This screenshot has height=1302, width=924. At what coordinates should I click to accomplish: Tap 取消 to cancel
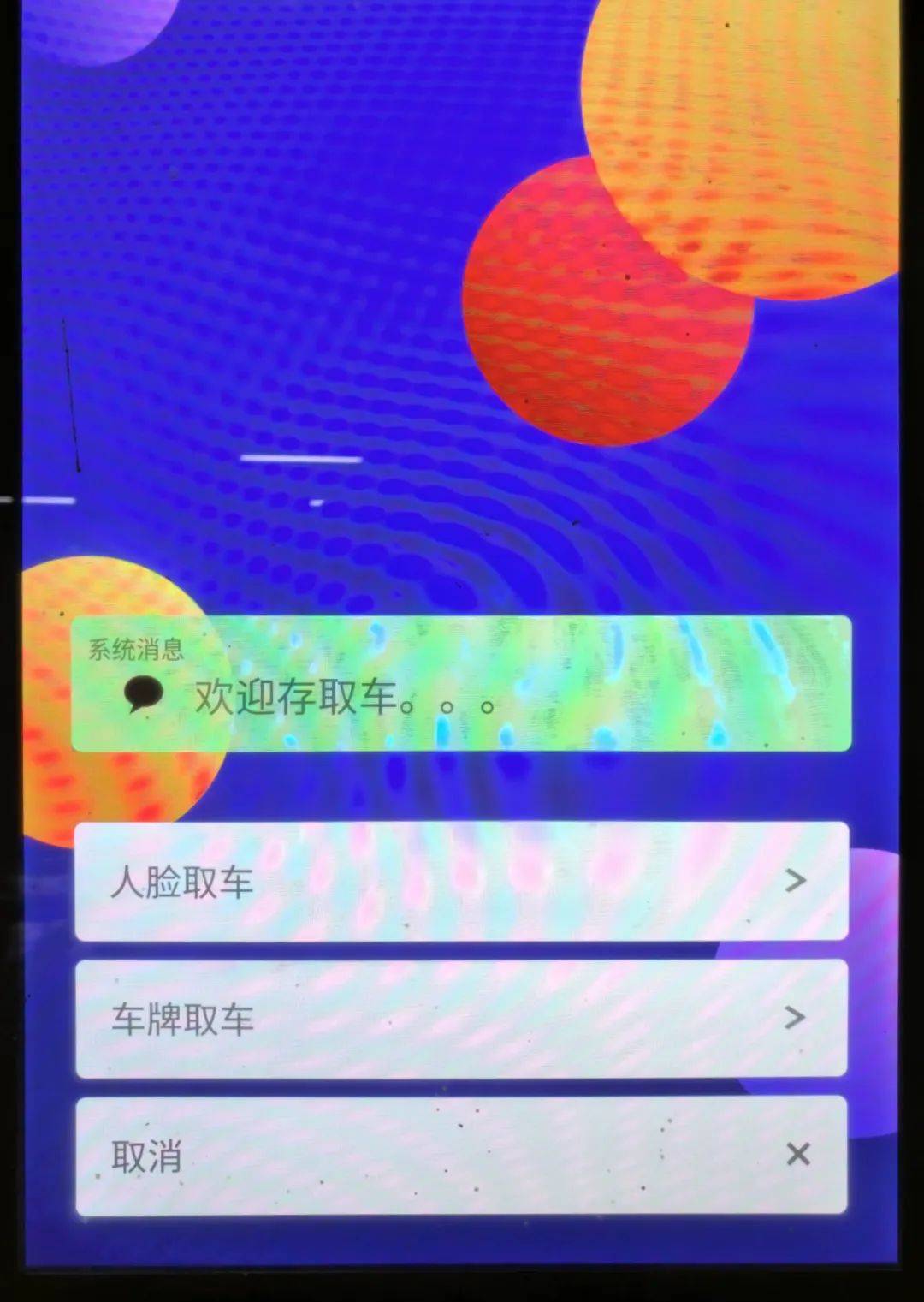coord(461,1156)
